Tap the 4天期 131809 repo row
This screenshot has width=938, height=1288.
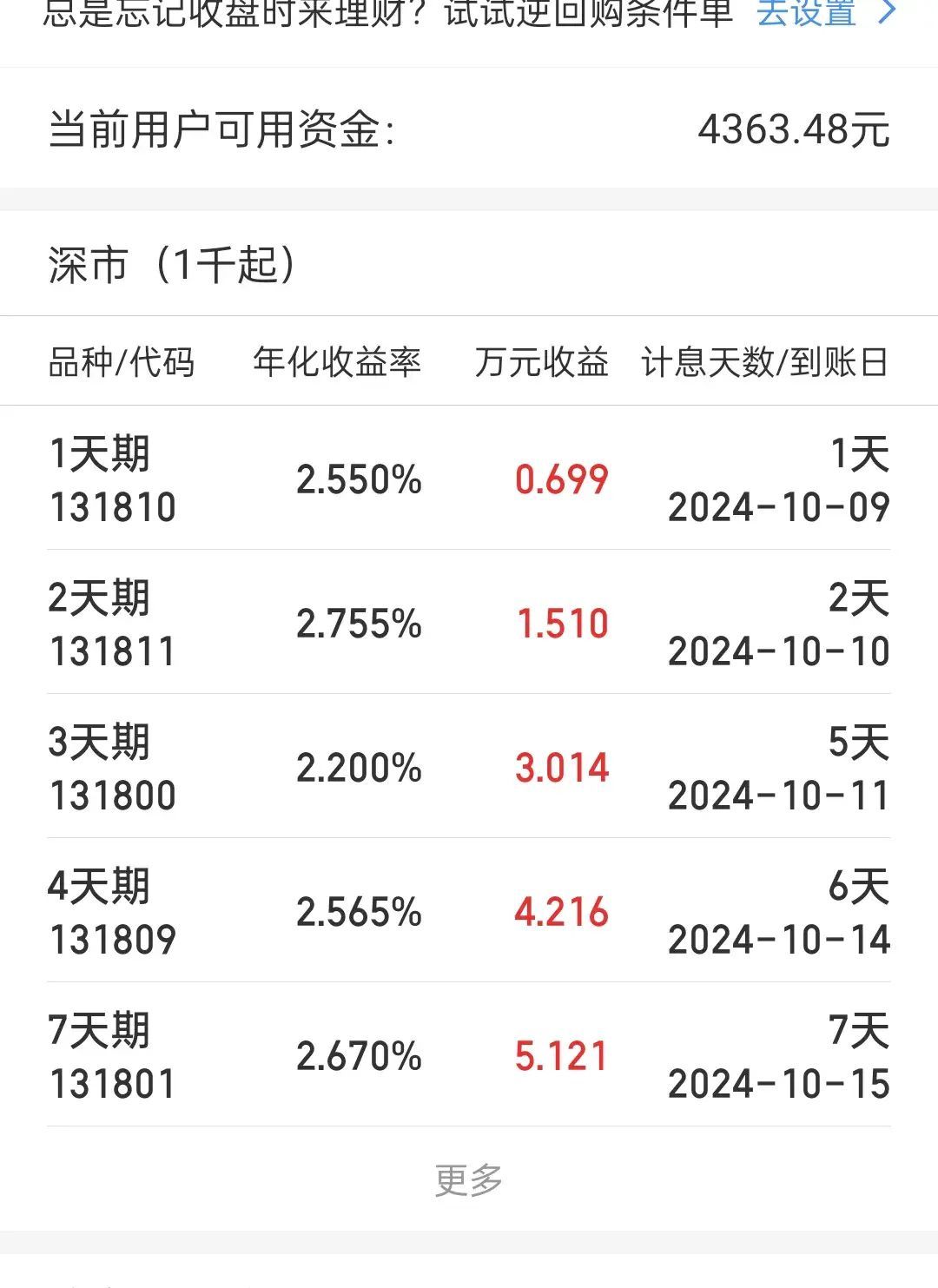(x=469, y=911)
